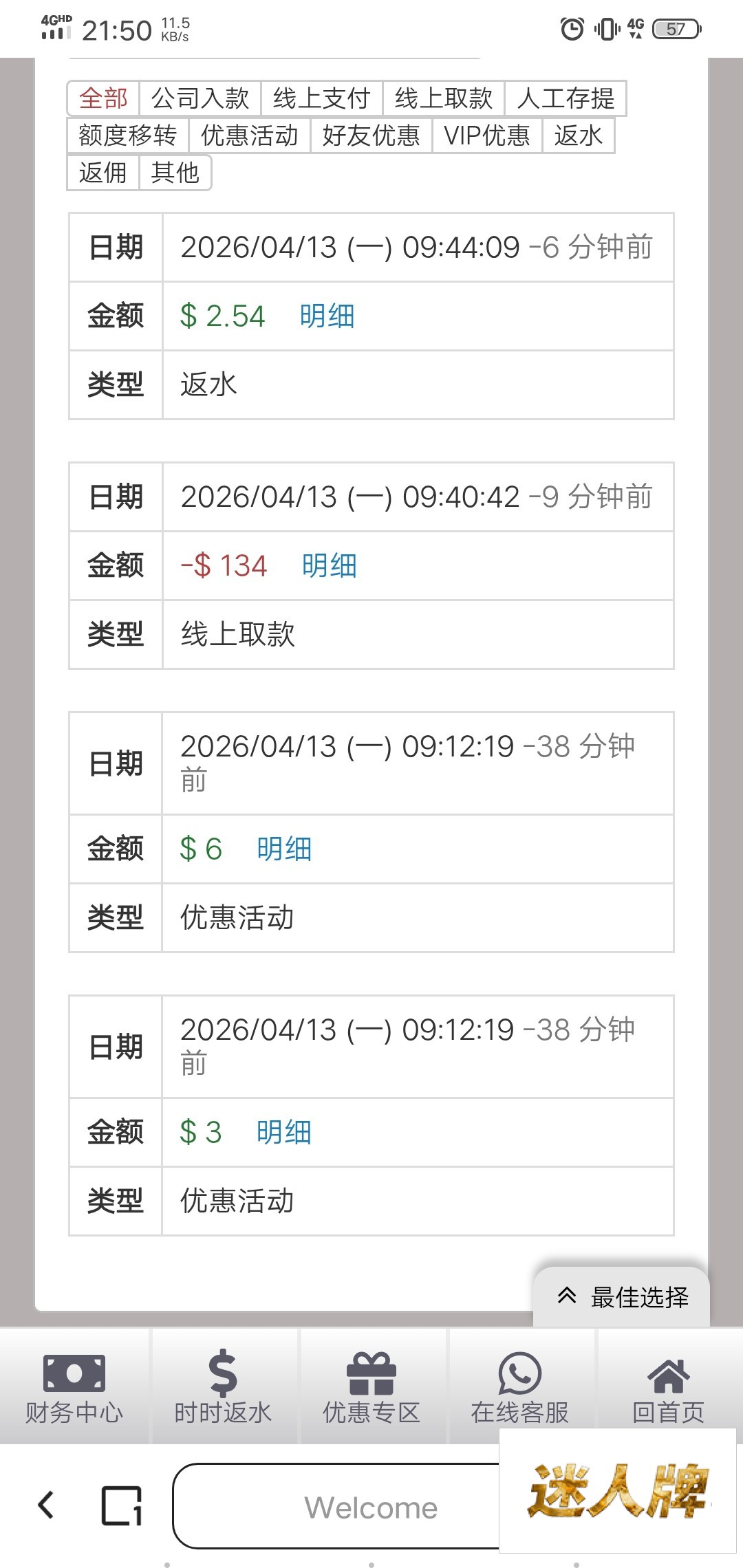This screenshot has height=1568, width=743.
Task: Open 财务中心 in the bottom bar
Action: click(74, 1387)
